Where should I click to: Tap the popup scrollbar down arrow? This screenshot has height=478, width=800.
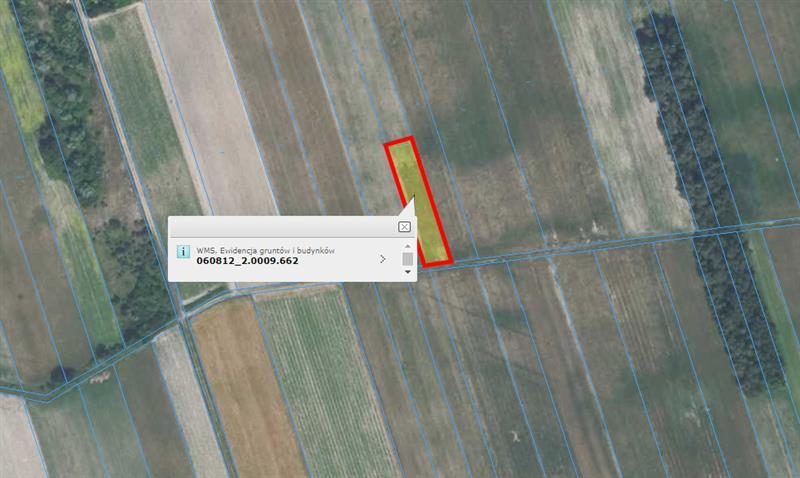pyautogui.click(x=407, y=272)
